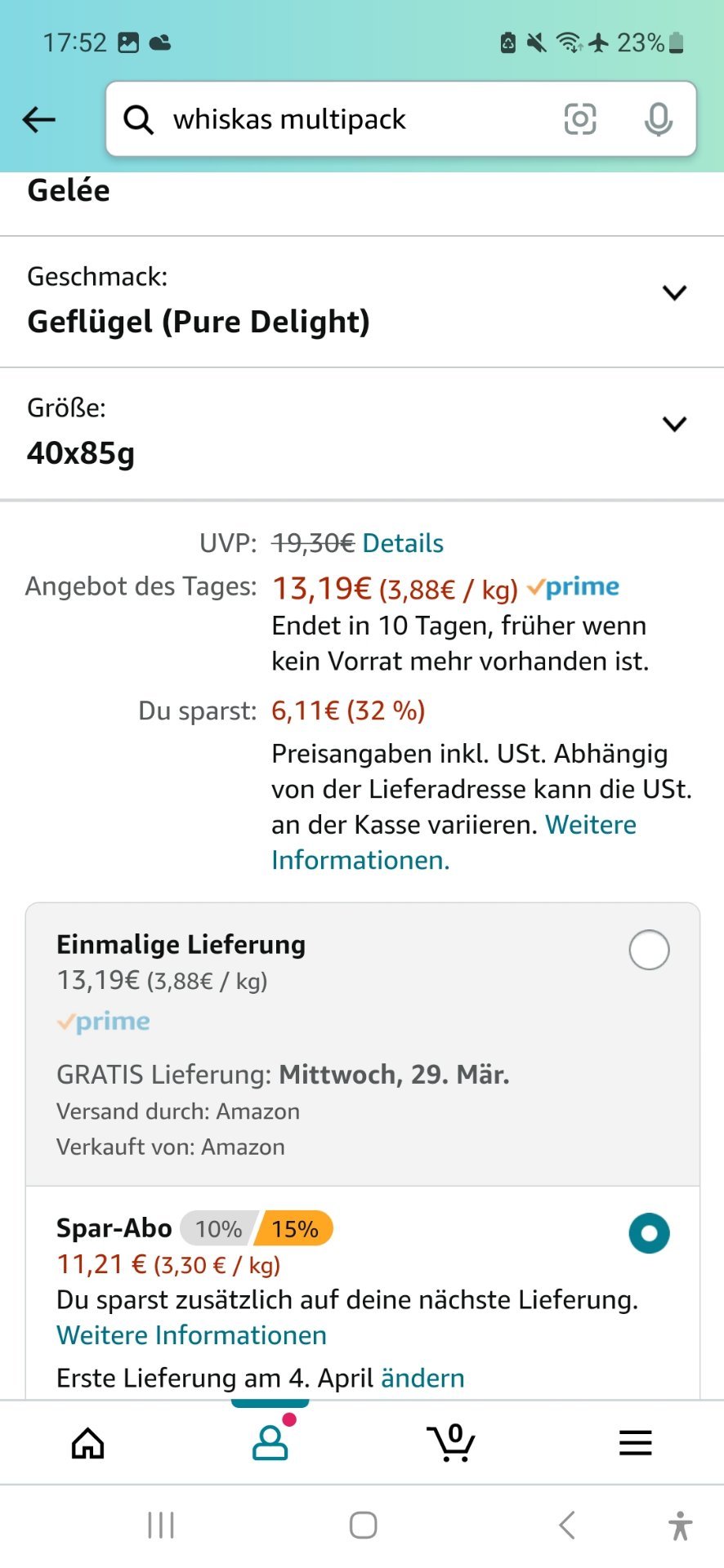The width and height of the screenshot is (724, 1568).
Task: Tap the system back button
Action: (x=567, y=1525)
